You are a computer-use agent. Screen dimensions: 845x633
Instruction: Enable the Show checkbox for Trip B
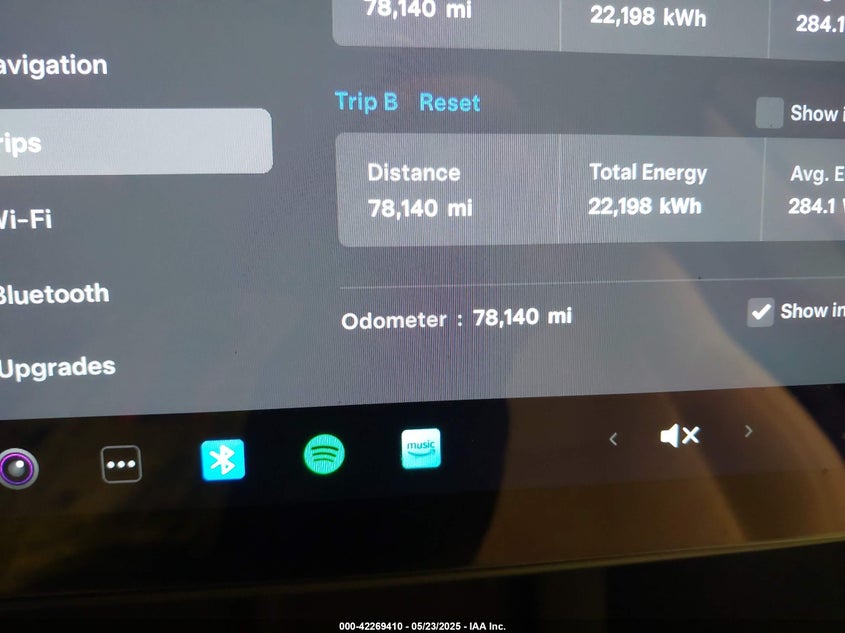pyautogui.click(x=769, y=113)
